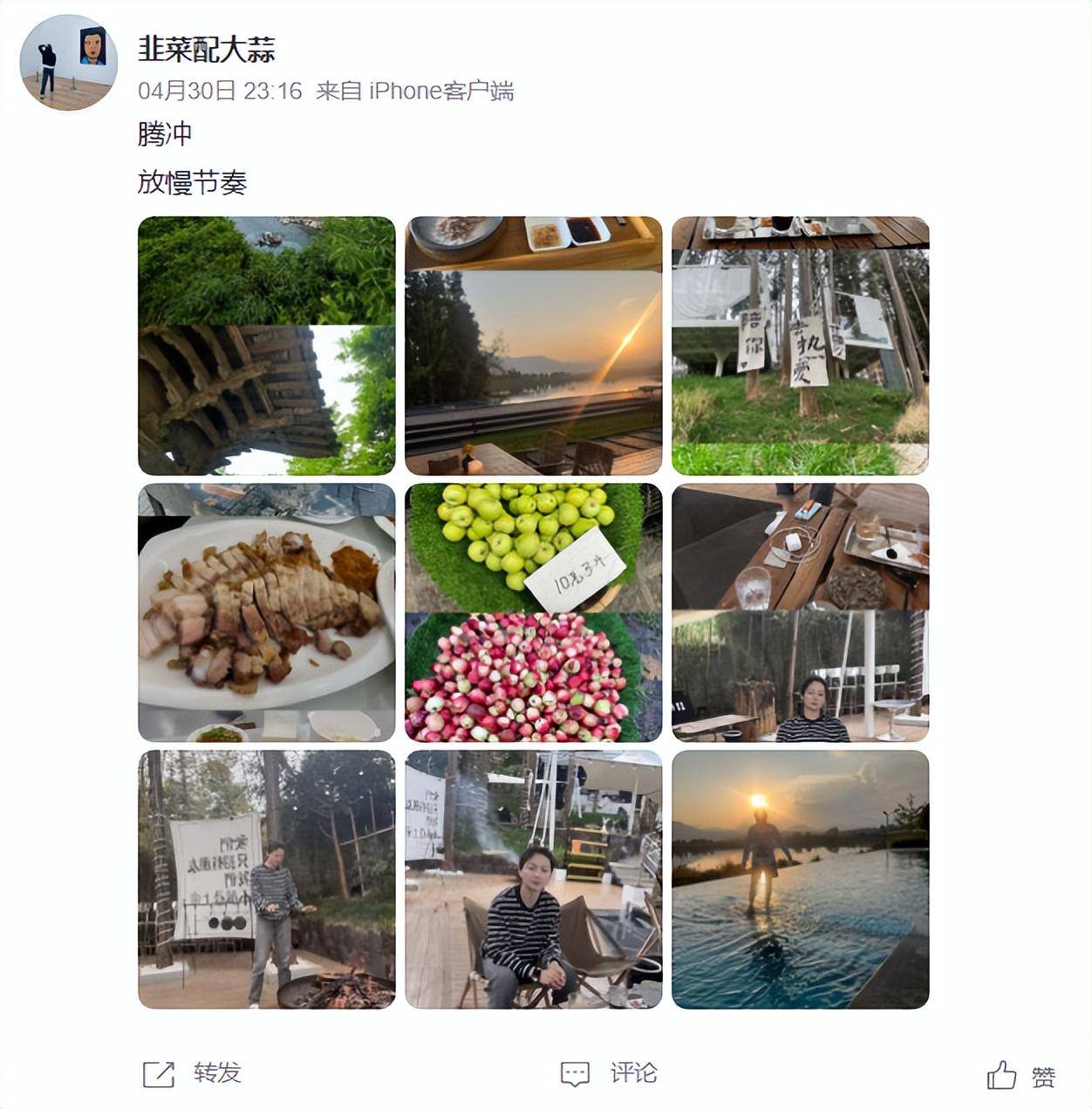Image resolution: width=1092 pixels, height=1109 pixels.
Task: Like the post with 赞
Action: (x=1020, y=1076)
